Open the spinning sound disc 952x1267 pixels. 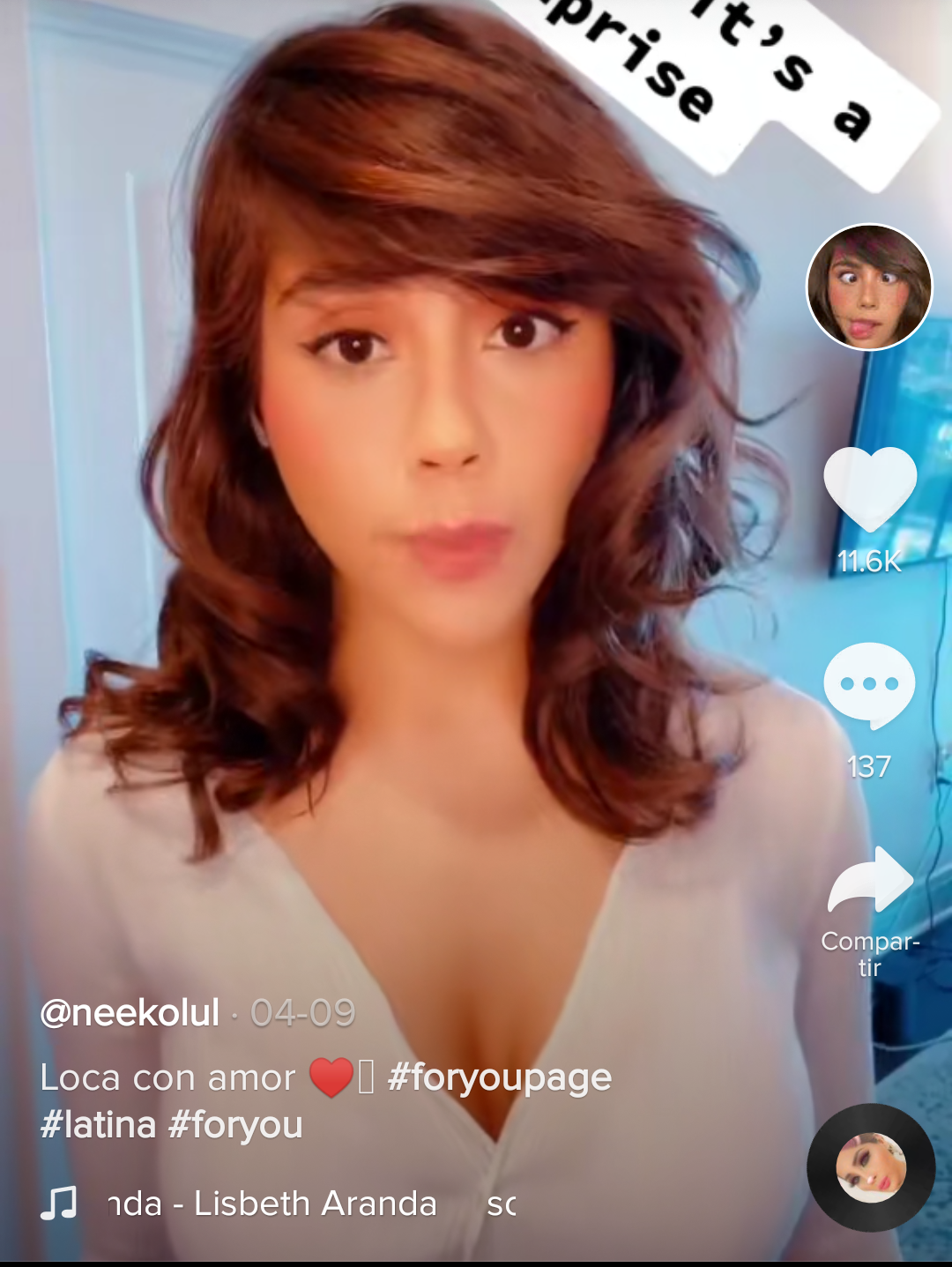(871, 1167)
